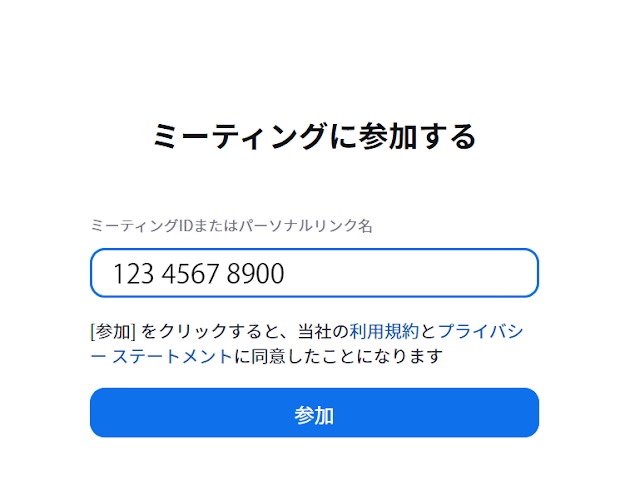The image size is (640, 485).
Task: Tap the blue 参加 join button
Action: [314, 413]
